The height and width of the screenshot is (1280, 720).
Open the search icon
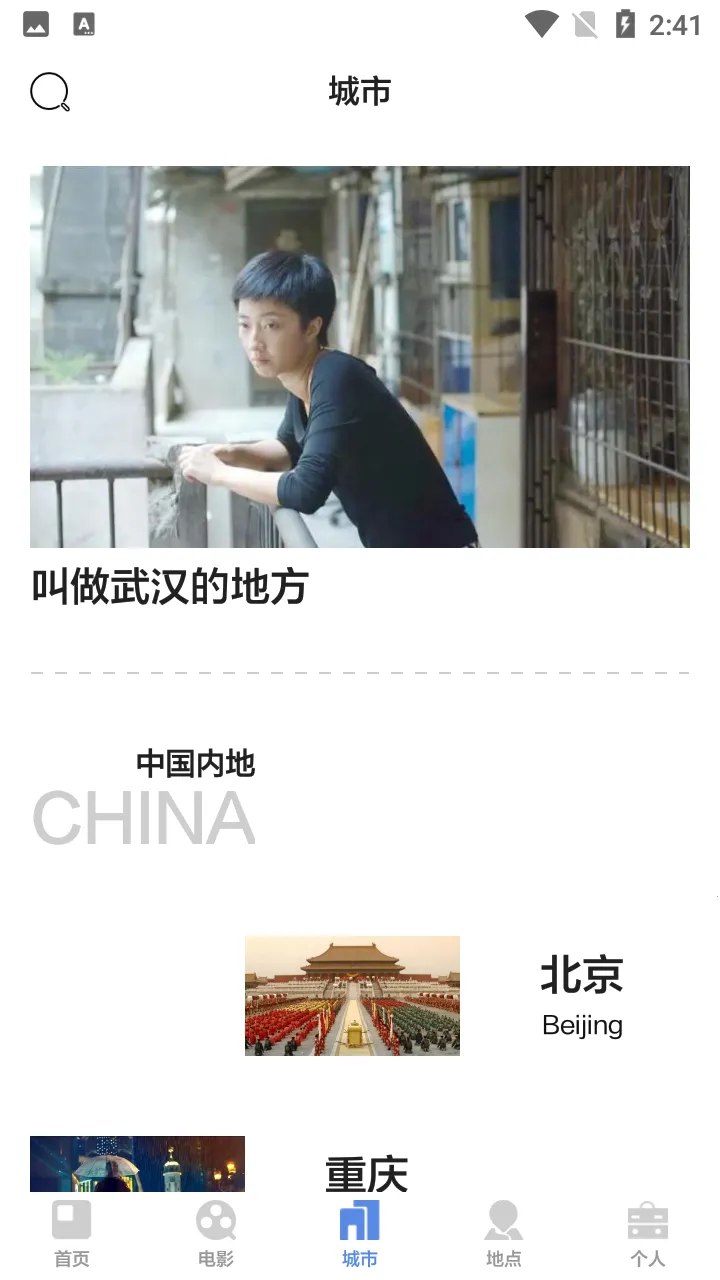pos(50,93)
